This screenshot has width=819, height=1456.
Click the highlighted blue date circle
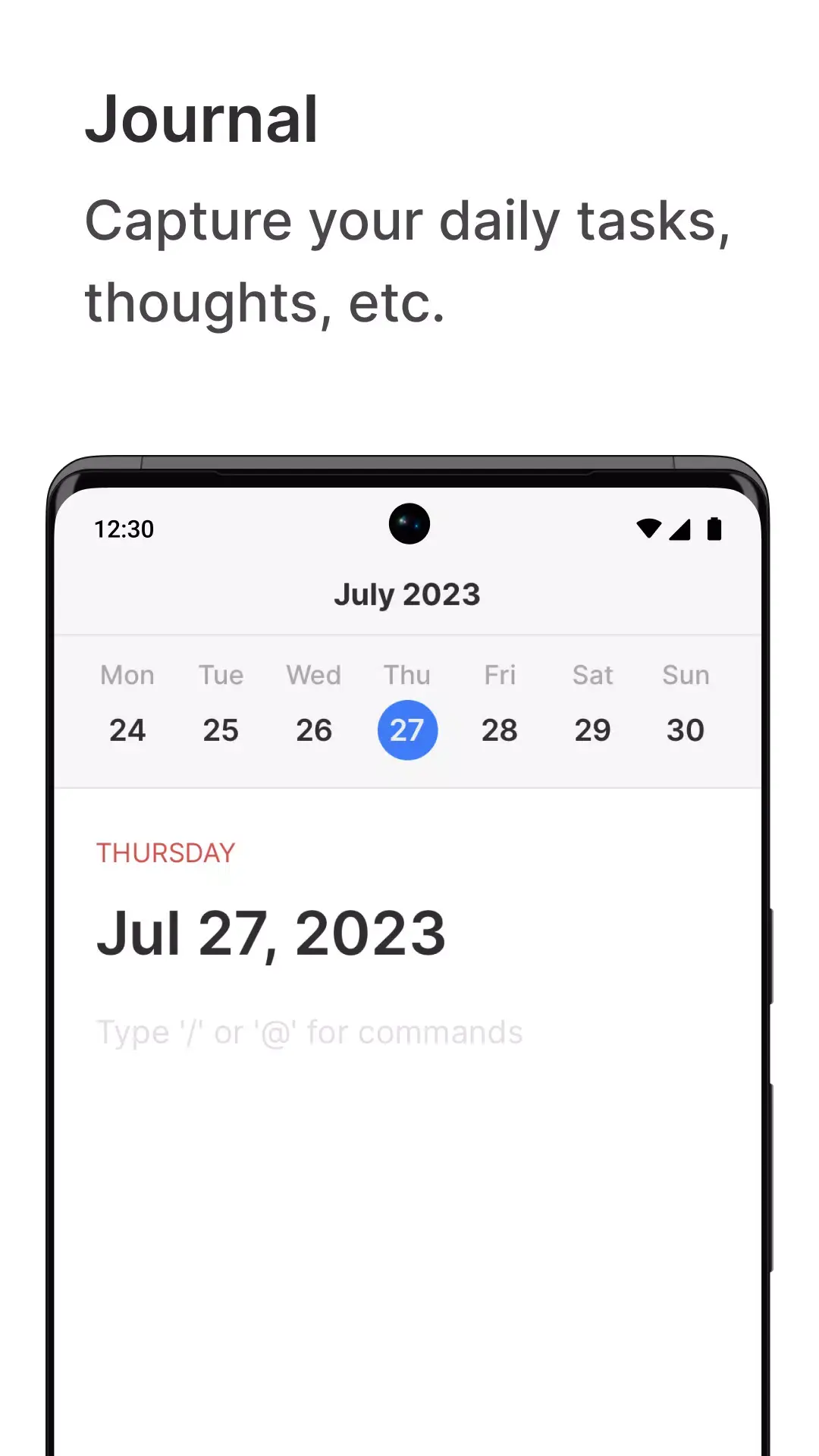408,729
